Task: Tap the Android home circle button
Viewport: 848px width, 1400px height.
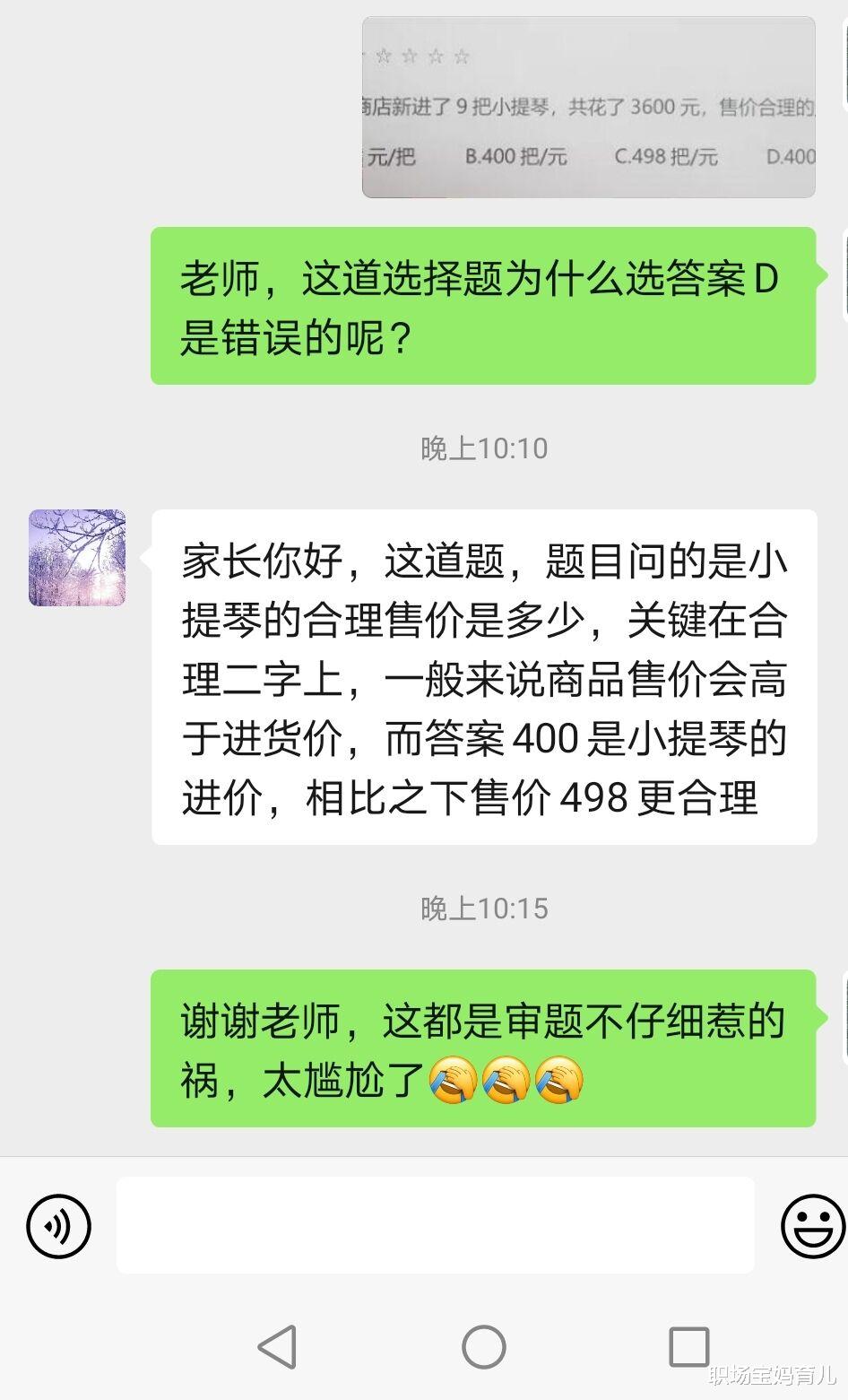Action: pyautogui.click(x=484, y=1348)
